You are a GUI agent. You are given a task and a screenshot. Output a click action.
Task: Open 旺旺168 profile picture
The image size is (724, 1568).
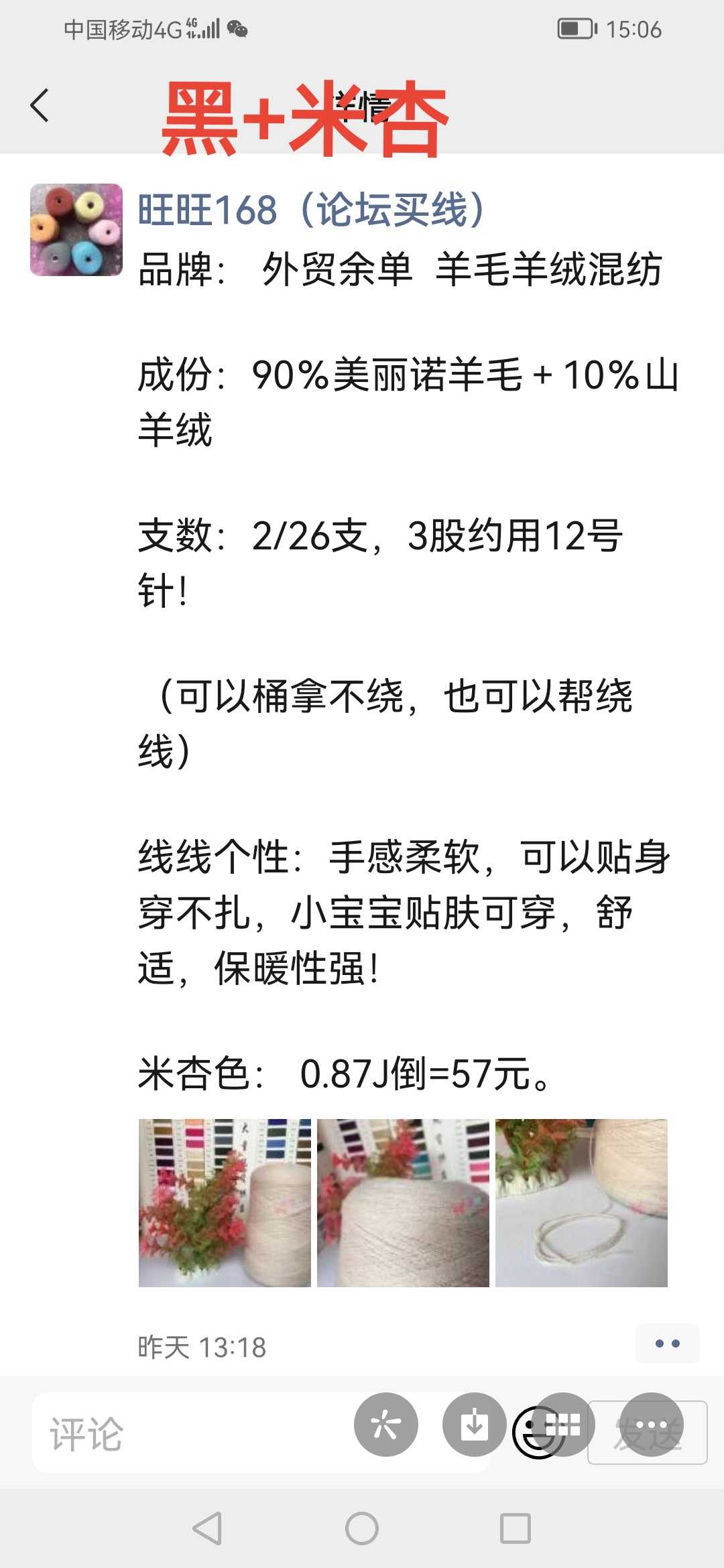point(76,230)
